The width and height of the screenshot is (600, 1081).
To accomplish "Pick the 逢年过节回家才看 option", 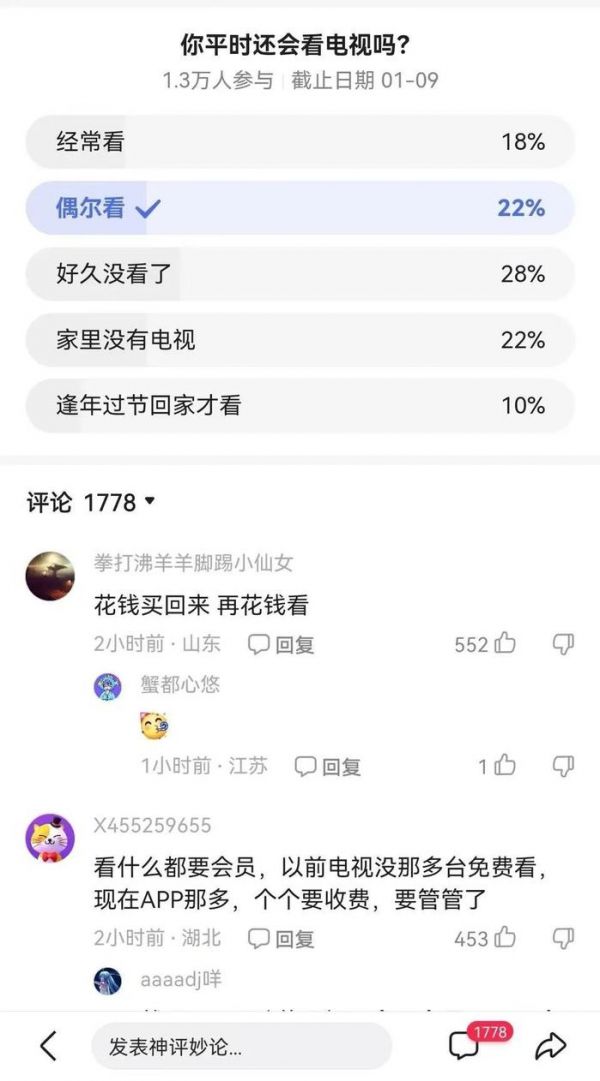I will (300, 406).
